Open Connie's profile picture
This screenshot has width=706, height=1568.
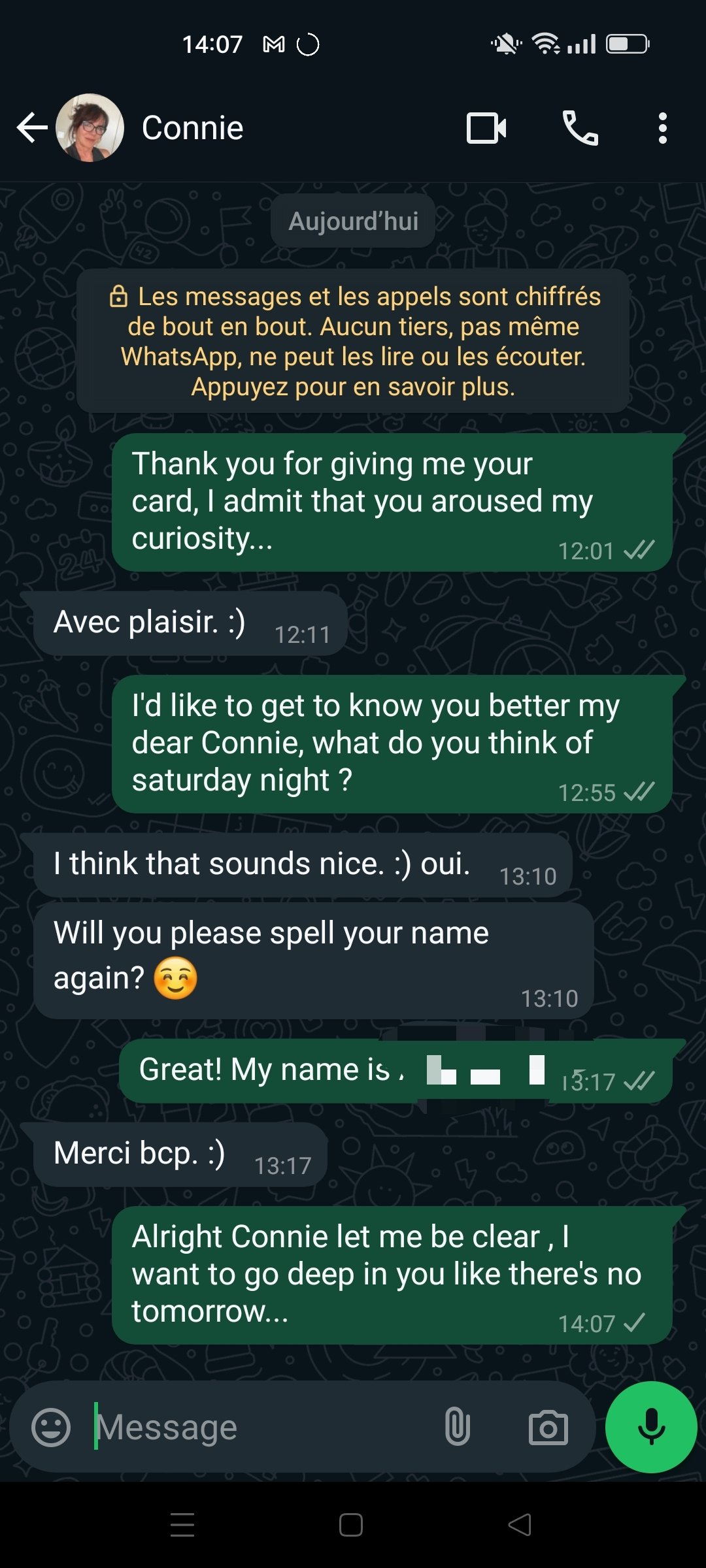90,127
